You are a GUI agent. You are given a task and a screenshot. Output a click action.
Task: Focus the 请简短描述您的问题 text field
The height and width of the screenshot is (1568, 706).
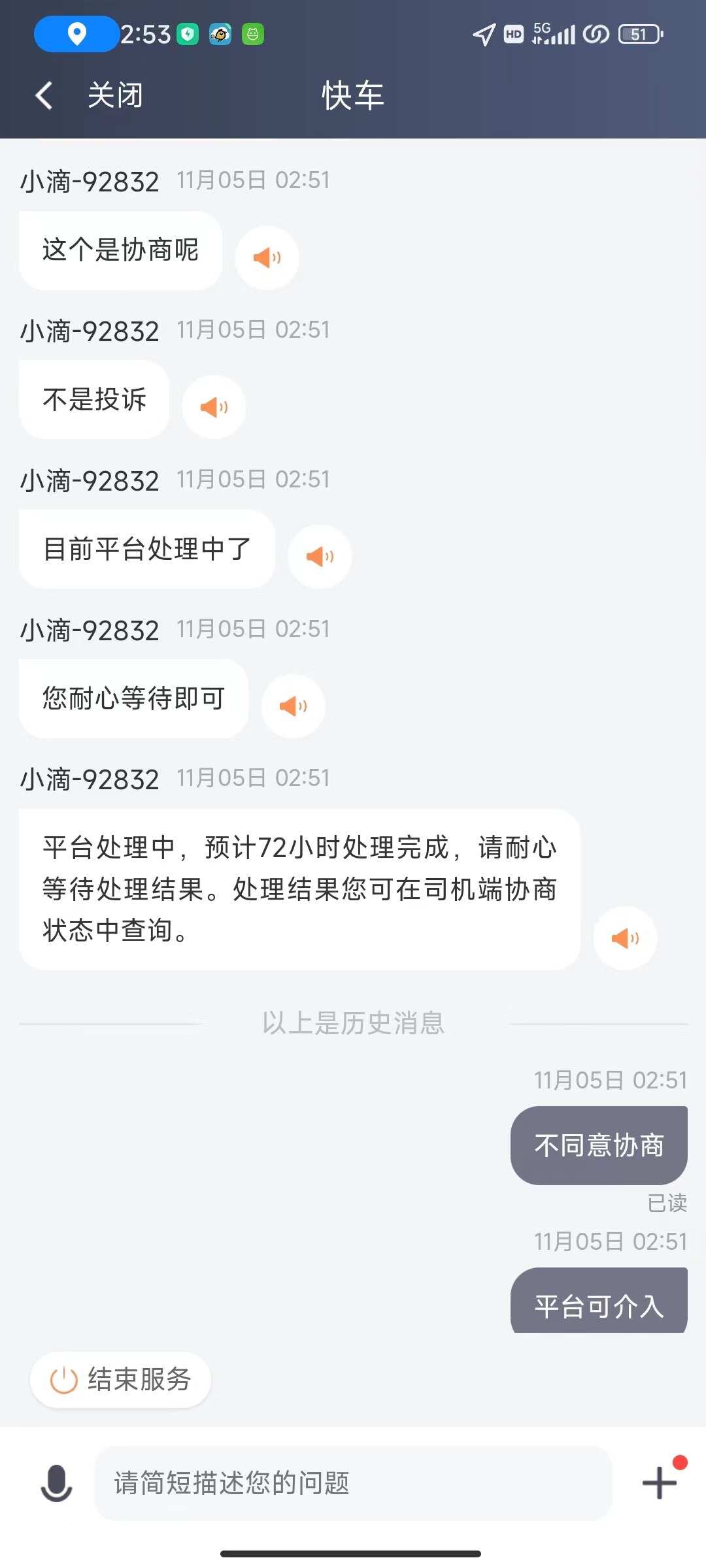(x=353, y=1483)
